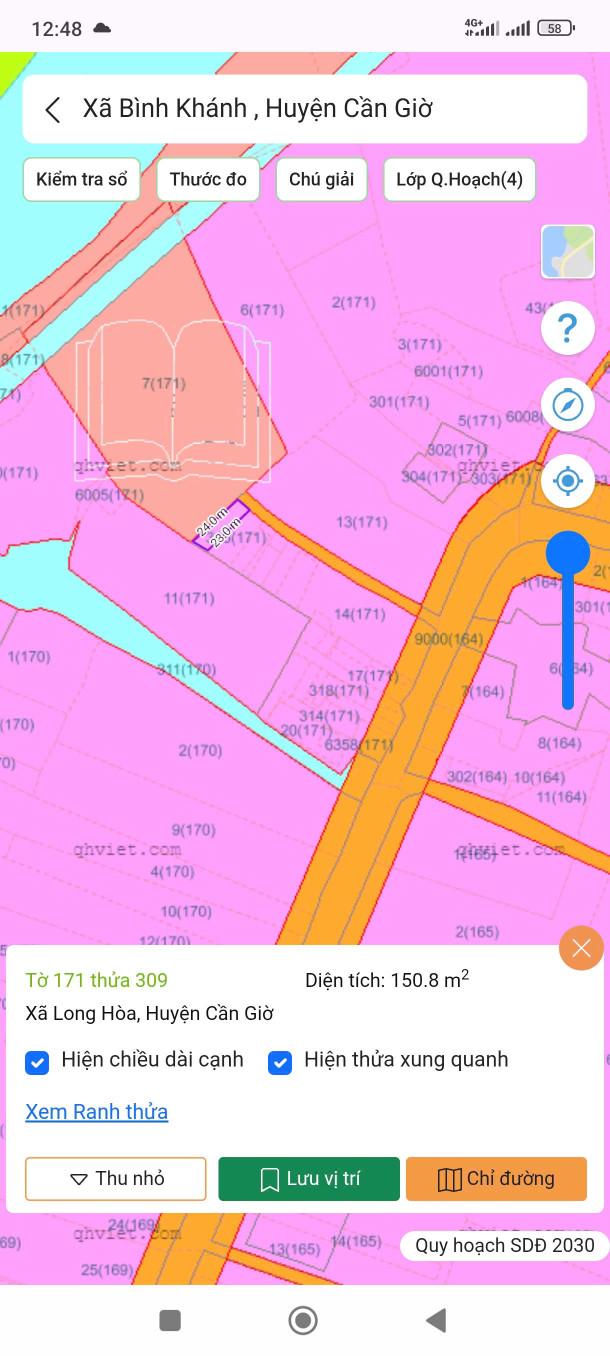The height and width of the screenshot is (1356, 610).
Task: Get directions with Chỉ đường
Action: click(496, 1179)
